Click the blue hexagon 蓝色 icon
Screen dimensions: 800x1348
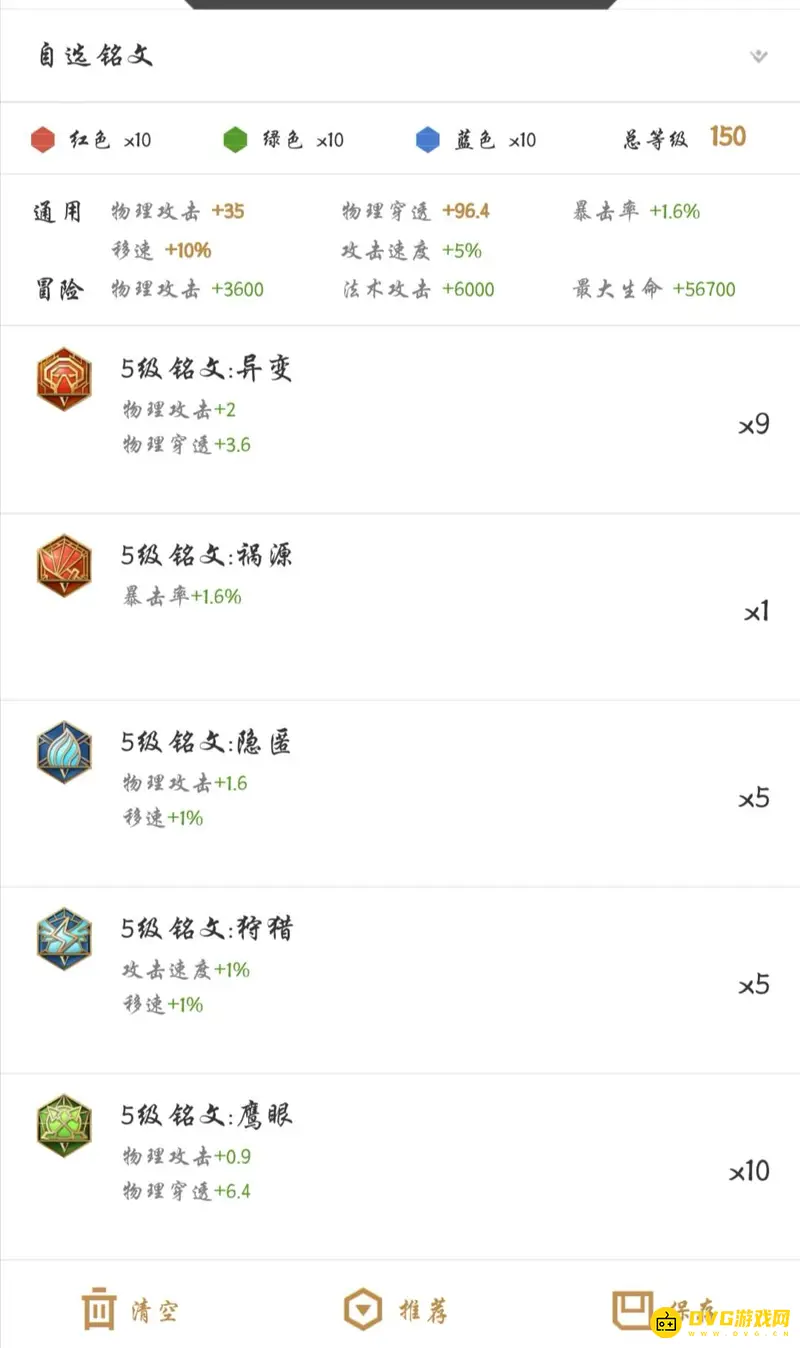click(427, 139)
